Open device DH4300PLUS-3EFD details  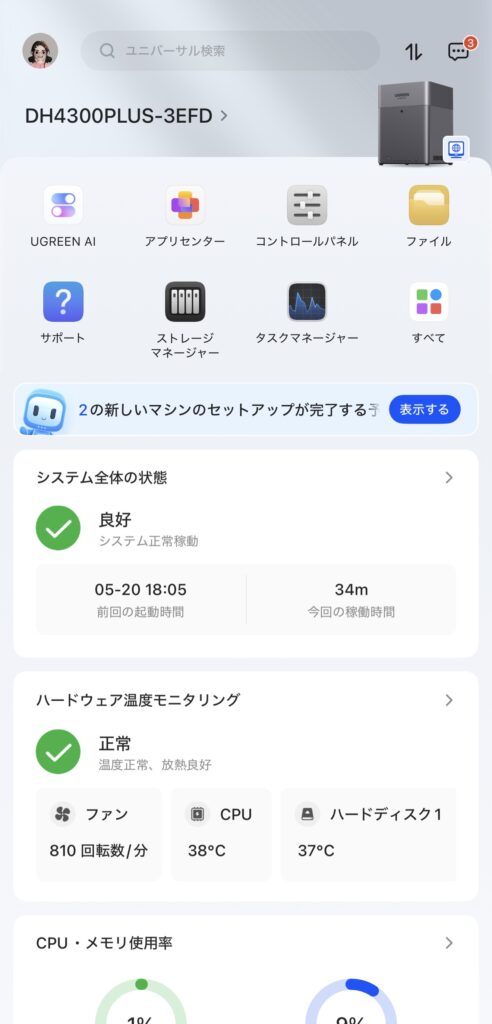pyautogui.click(x=127, y=116)
